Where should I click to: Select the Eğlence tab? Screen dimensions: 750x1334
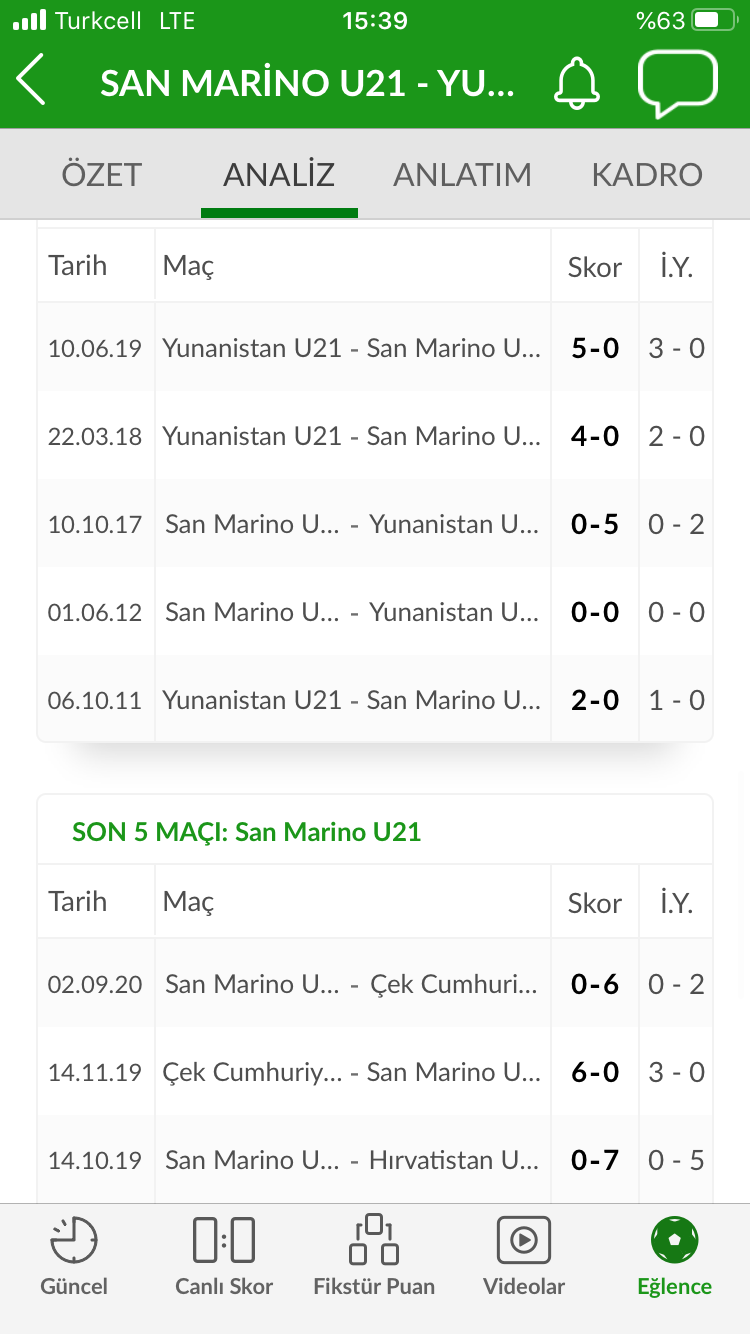(674, 1256)
